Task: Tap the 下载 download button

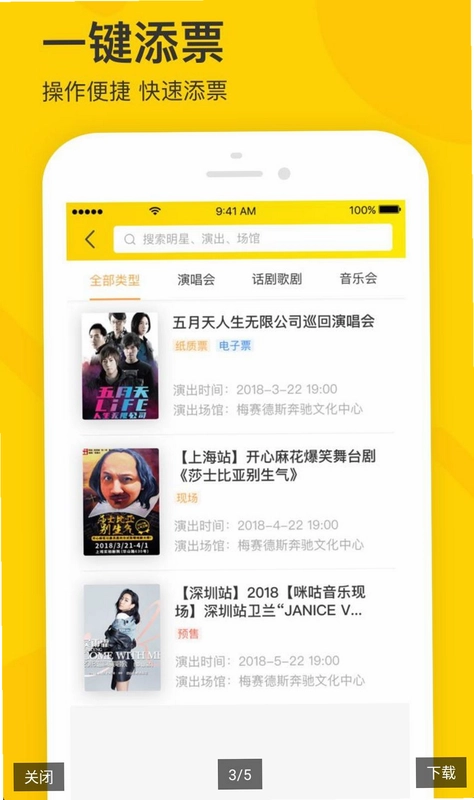Action: coord(441,772)
